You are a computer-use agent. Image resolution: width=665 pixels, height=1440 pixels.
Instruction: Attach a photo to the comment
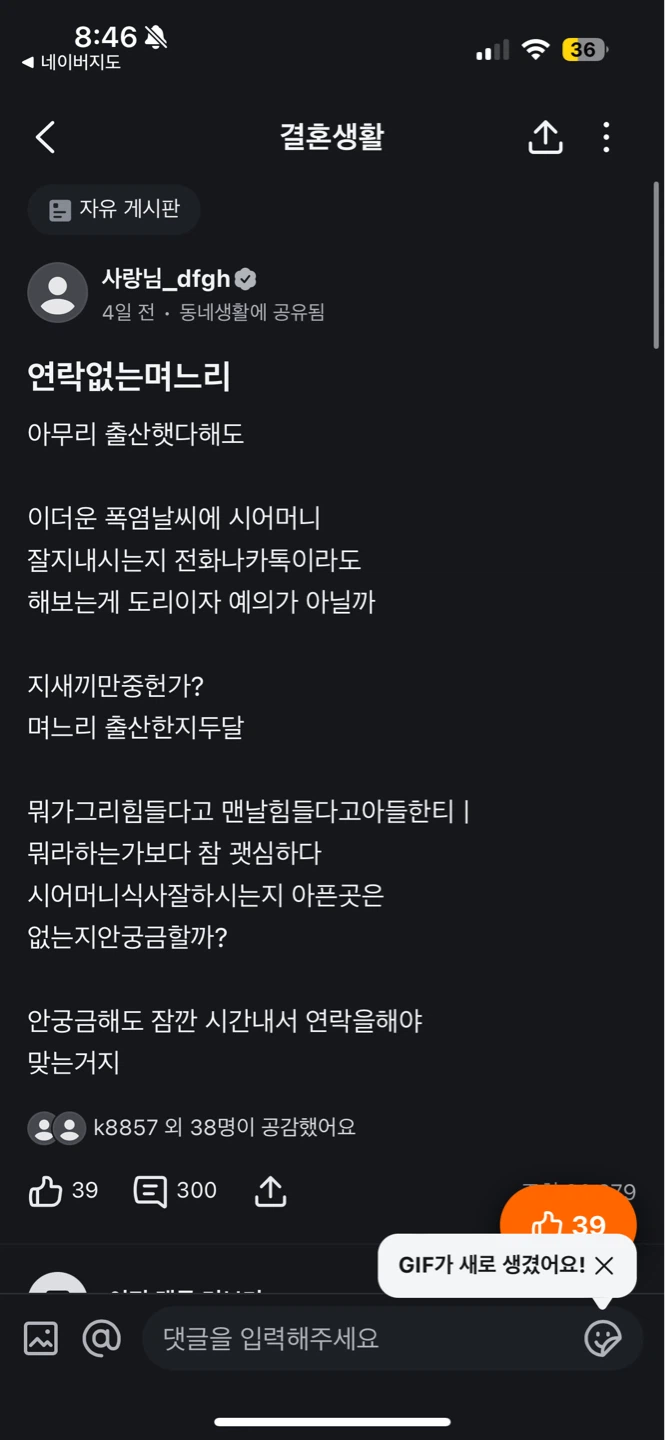coord(41,1338)
